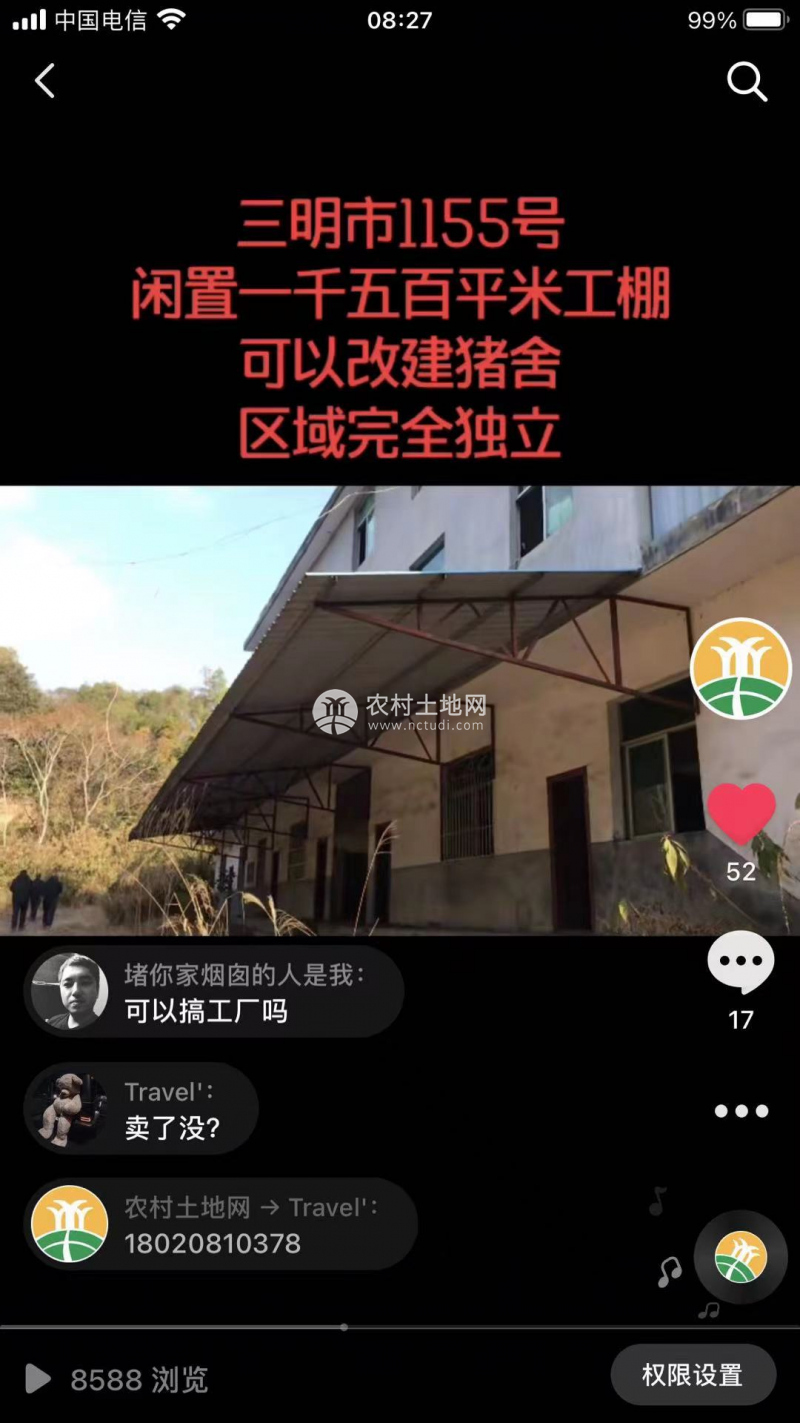Open the three-dot more options menu
This screenshot has width=800, height=1423.
click(x=741, y=1111)
